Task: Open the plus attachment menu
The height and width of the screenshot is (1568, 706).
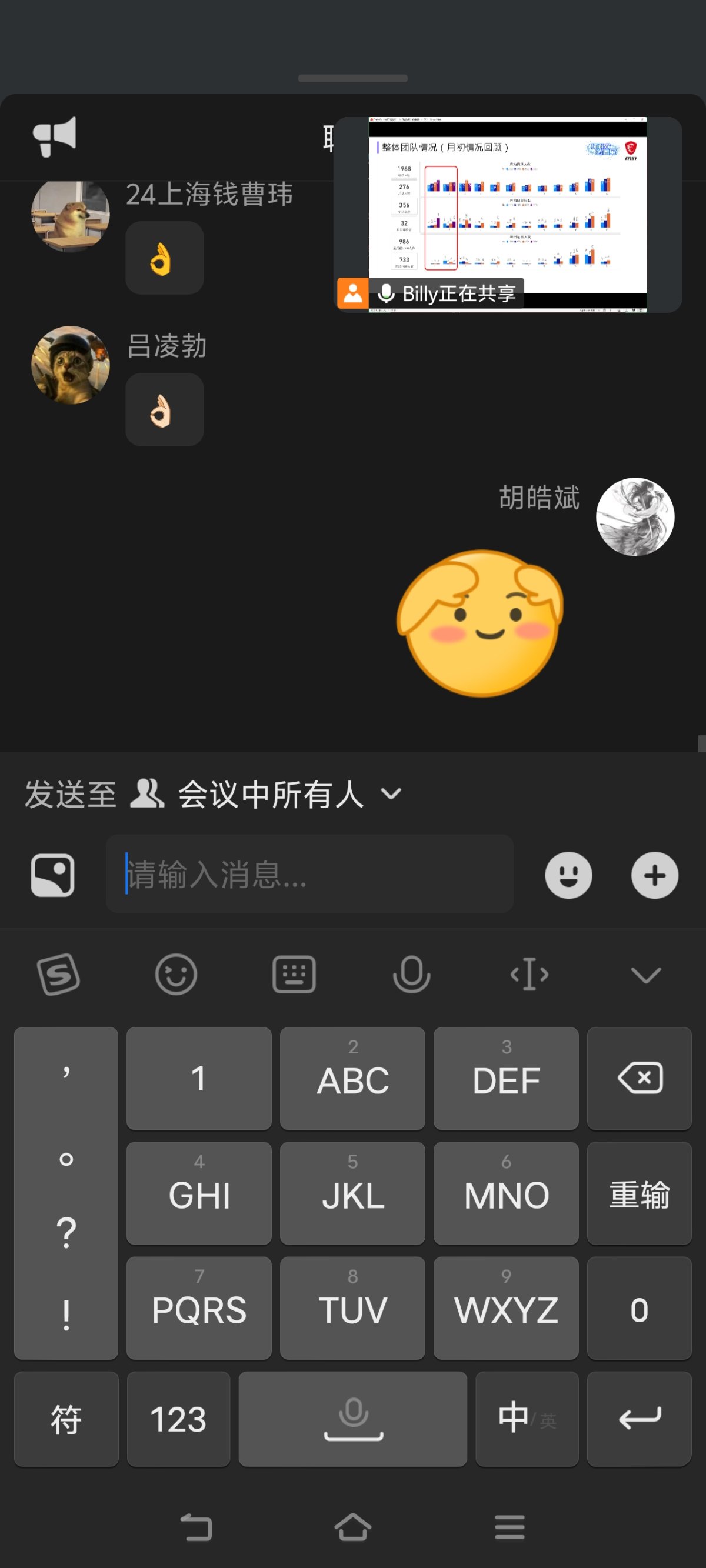Action: click(x=654, y=875)
